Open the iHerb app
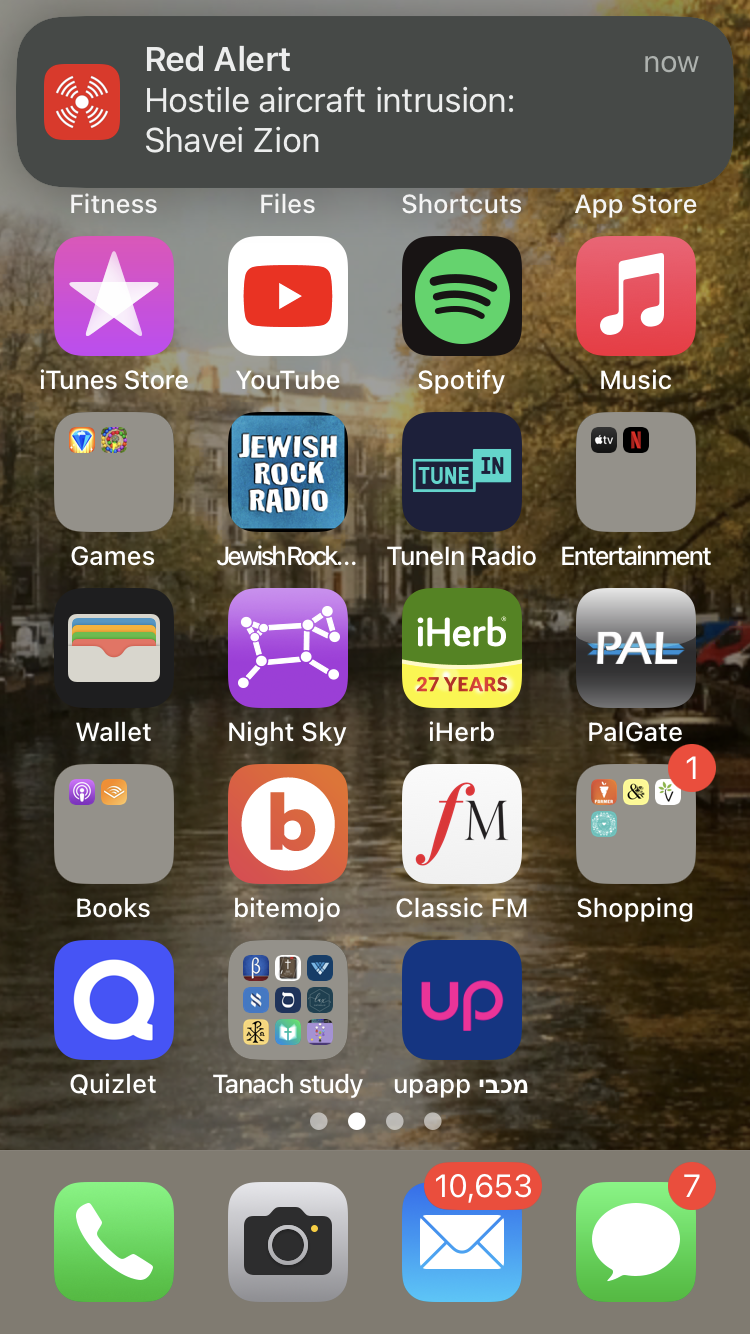Viewport: 750px width, 1334px height. [x=461, y=648]
